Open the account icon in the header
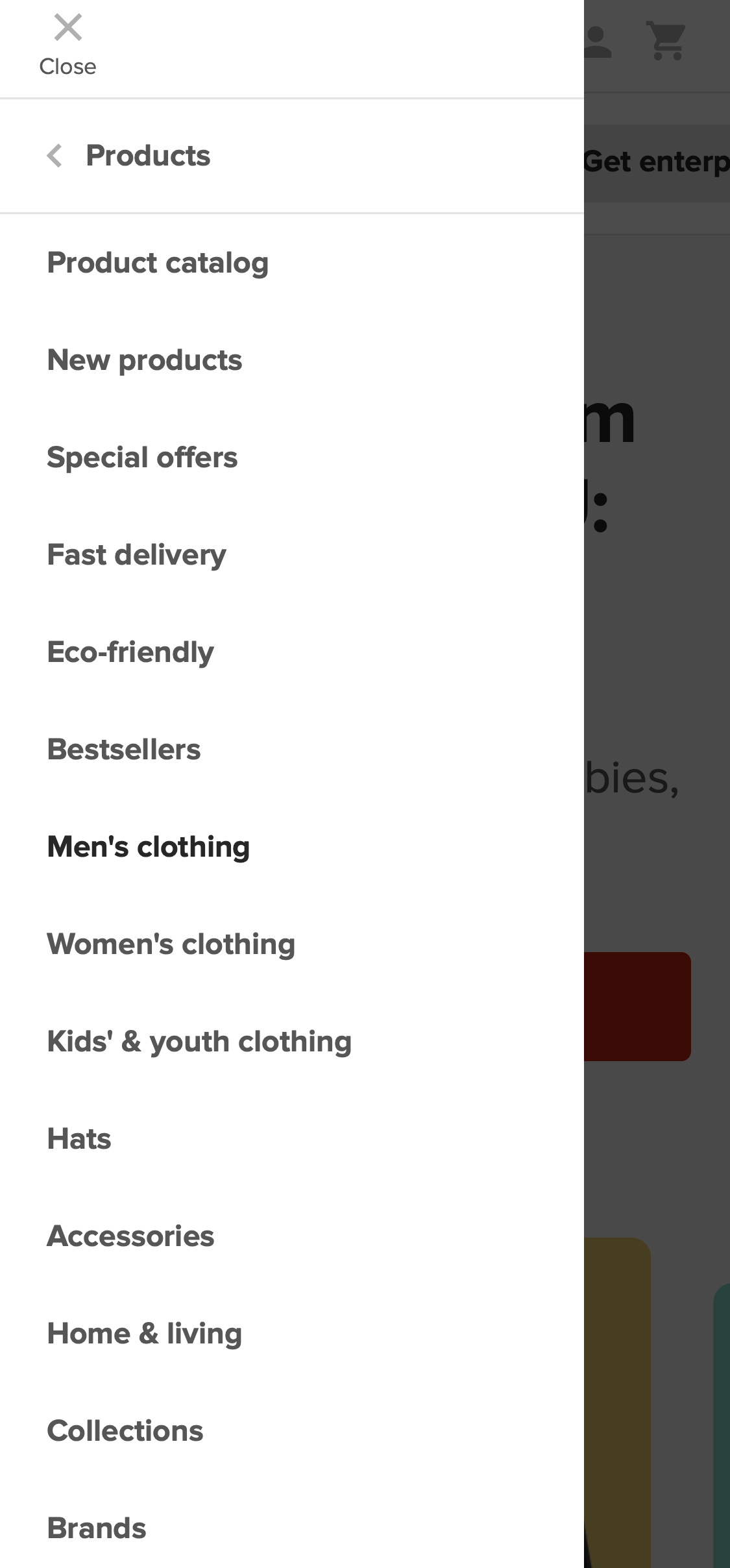Viewport: 730px width, 1568px height. point(598,41)
